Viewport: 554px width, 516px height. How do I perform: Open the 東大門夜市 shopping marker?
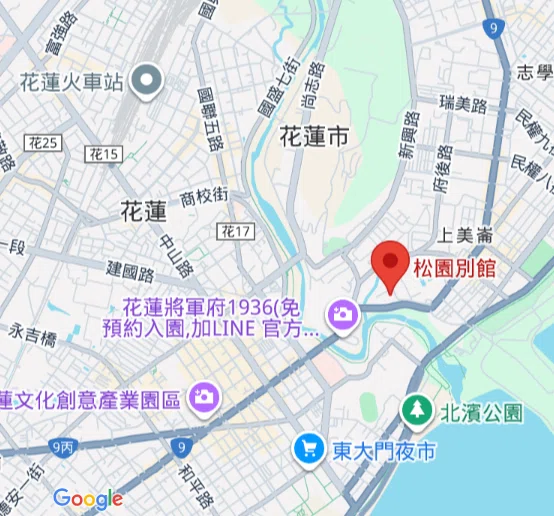click(309, 451)
